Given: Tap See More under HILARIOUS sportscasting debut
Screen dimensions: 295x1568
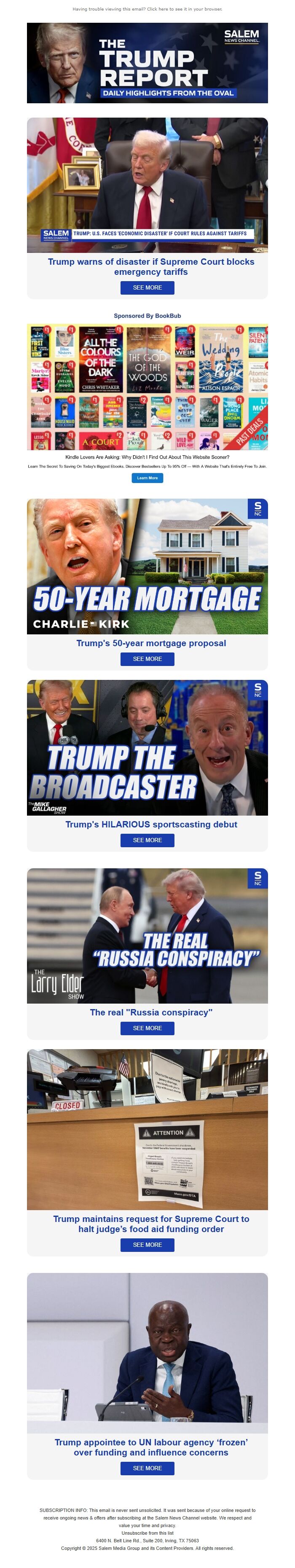Looking at the screenshot, I should (147, 840).
